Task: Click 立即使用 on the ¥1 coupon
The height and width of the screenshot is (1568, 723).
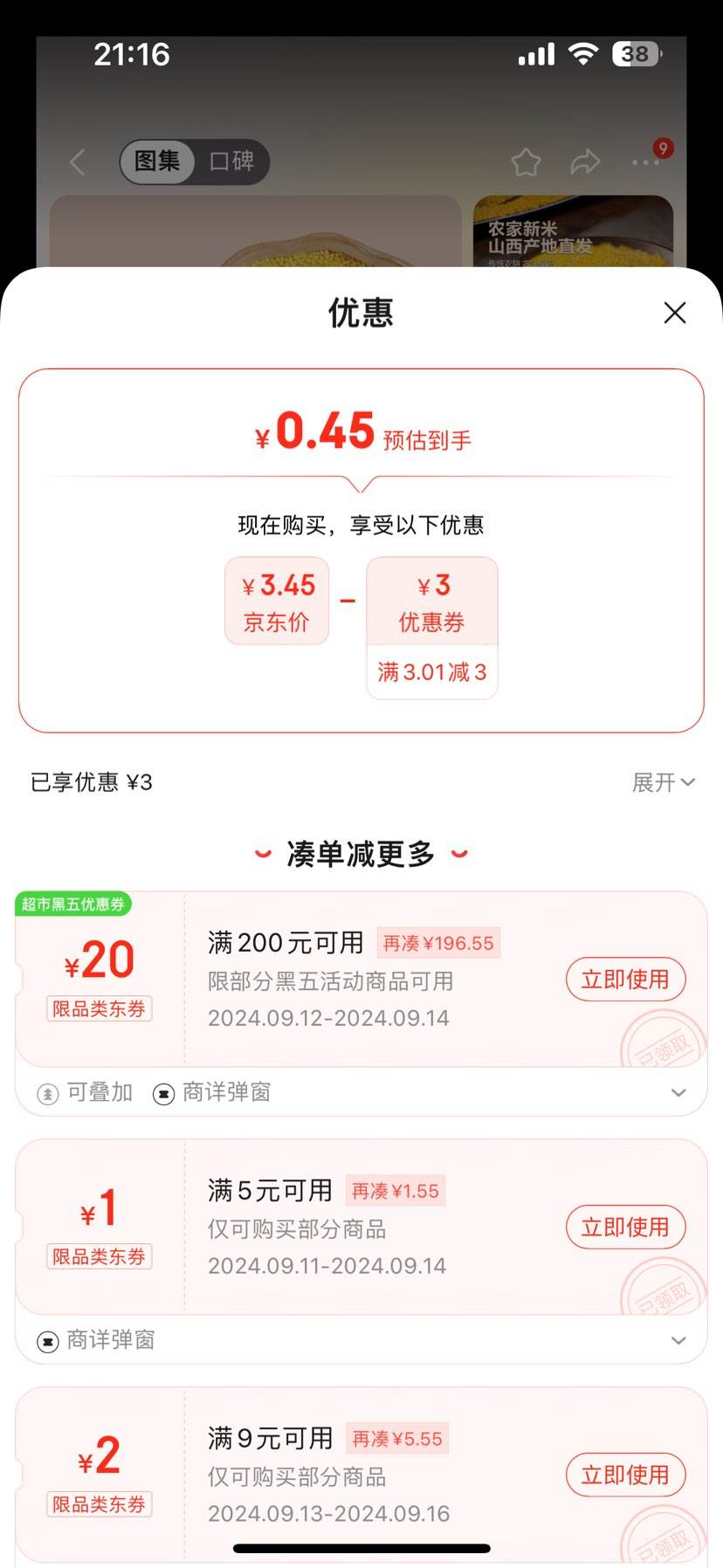Action: (x=625, y=1227)
